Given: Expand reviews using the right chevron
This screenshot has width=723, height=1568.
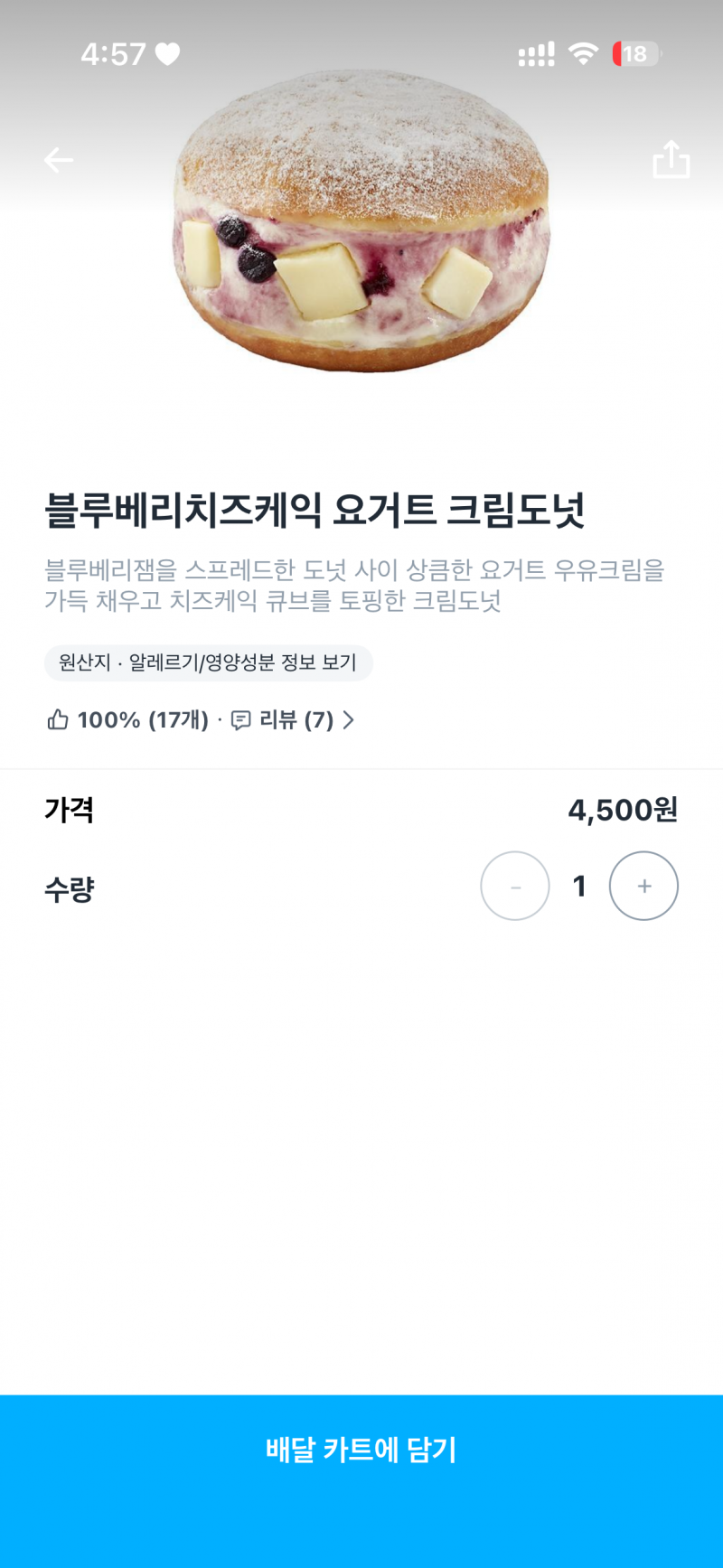Looking at the screenshot, I should tap(350, 720).
